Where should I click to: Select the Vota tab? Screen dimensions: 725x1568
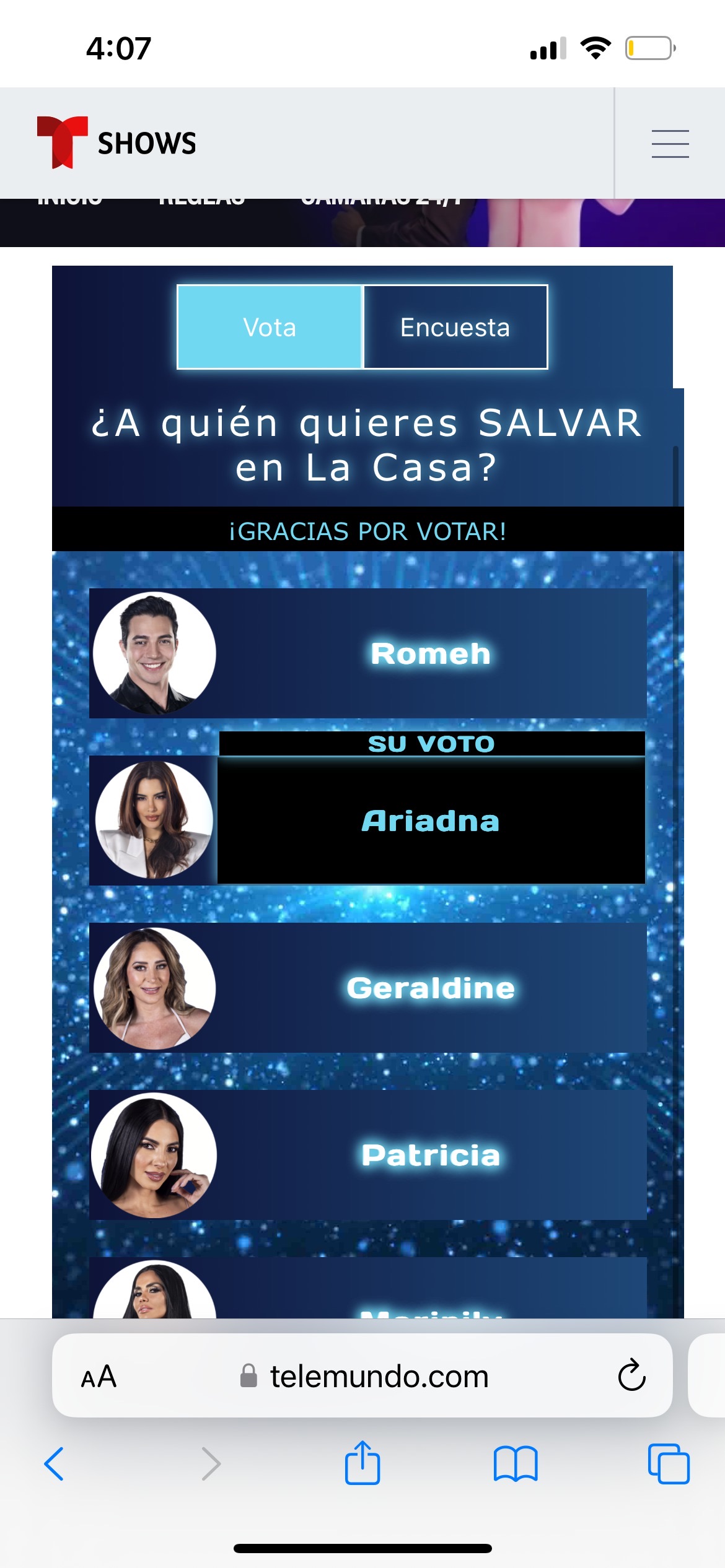(x=270, y=327)
